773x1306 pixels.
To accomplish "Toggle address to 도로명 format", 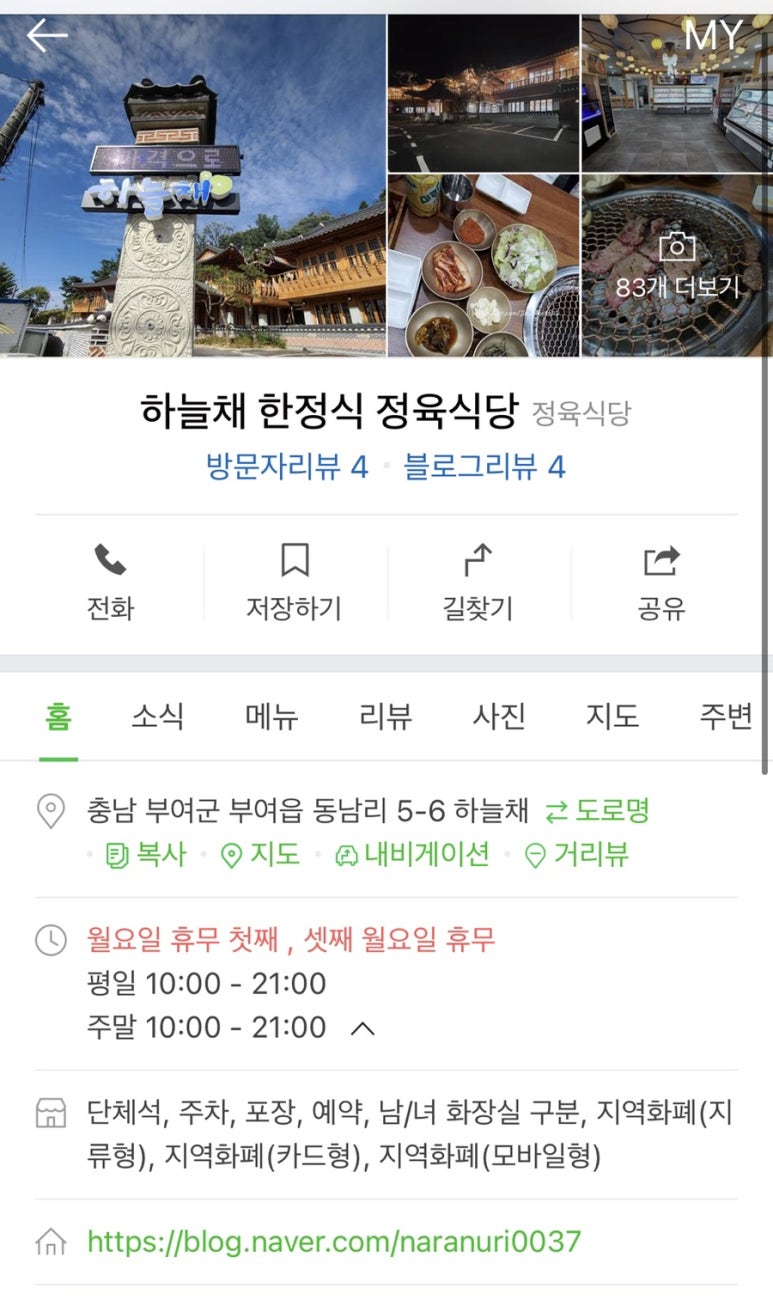I will [x=598, y=810].
